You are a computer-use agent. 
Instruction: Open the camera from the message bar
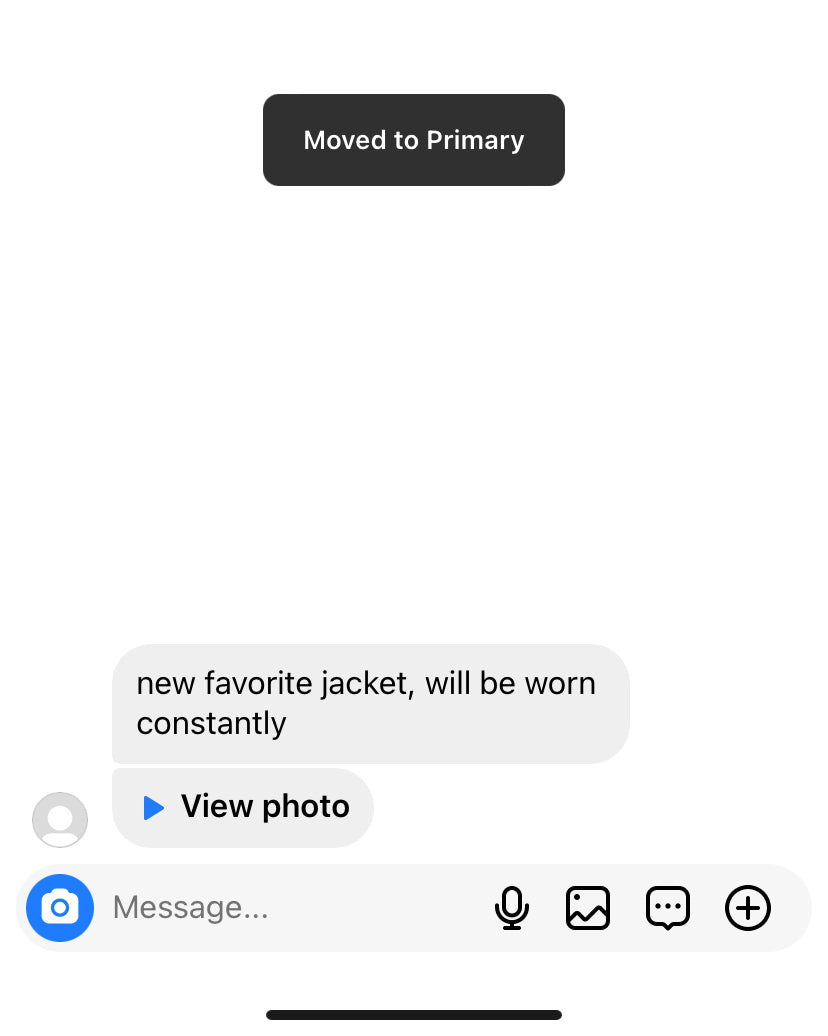pyautogui.click(x=60, y=908)
